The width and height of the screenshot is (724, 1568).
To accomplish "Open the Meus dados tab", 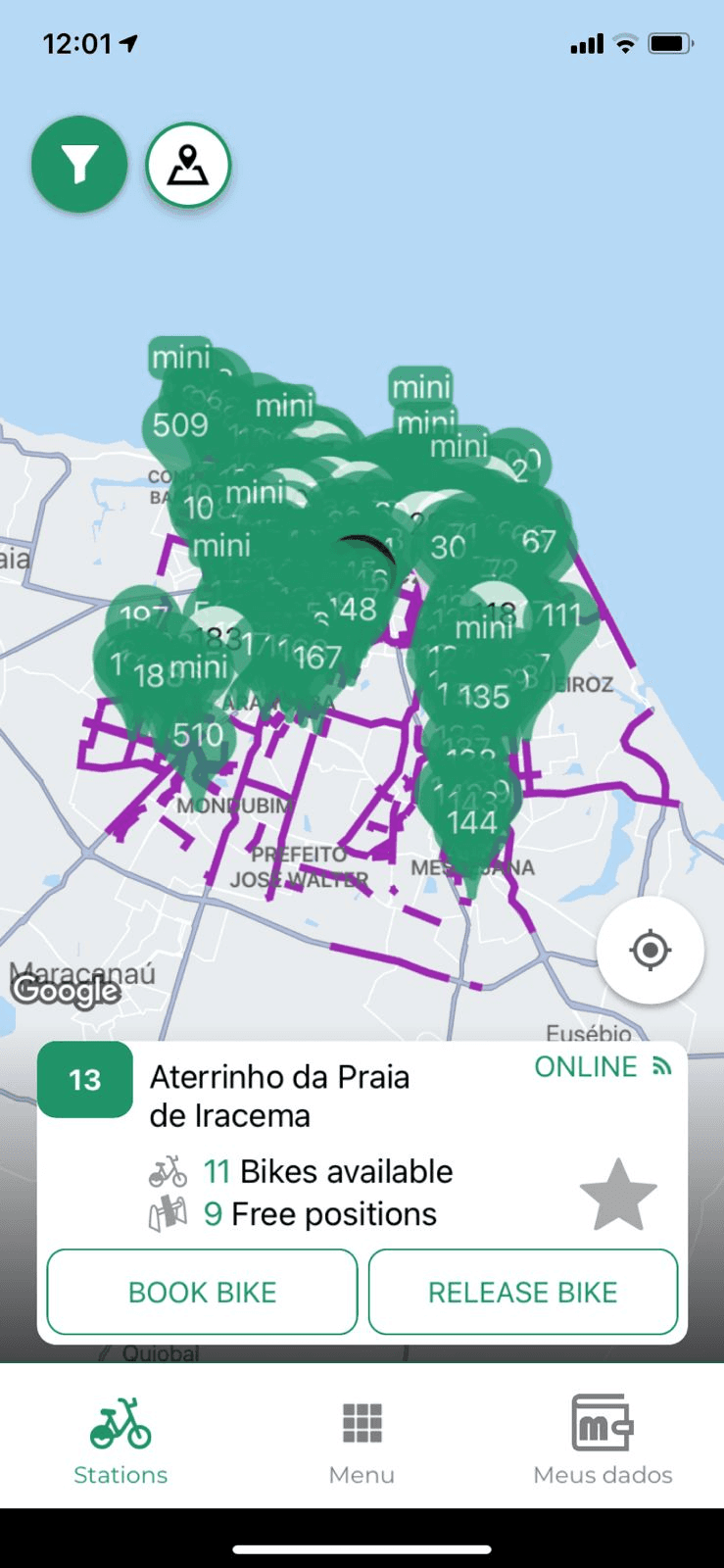I will tap(603, 1442).
